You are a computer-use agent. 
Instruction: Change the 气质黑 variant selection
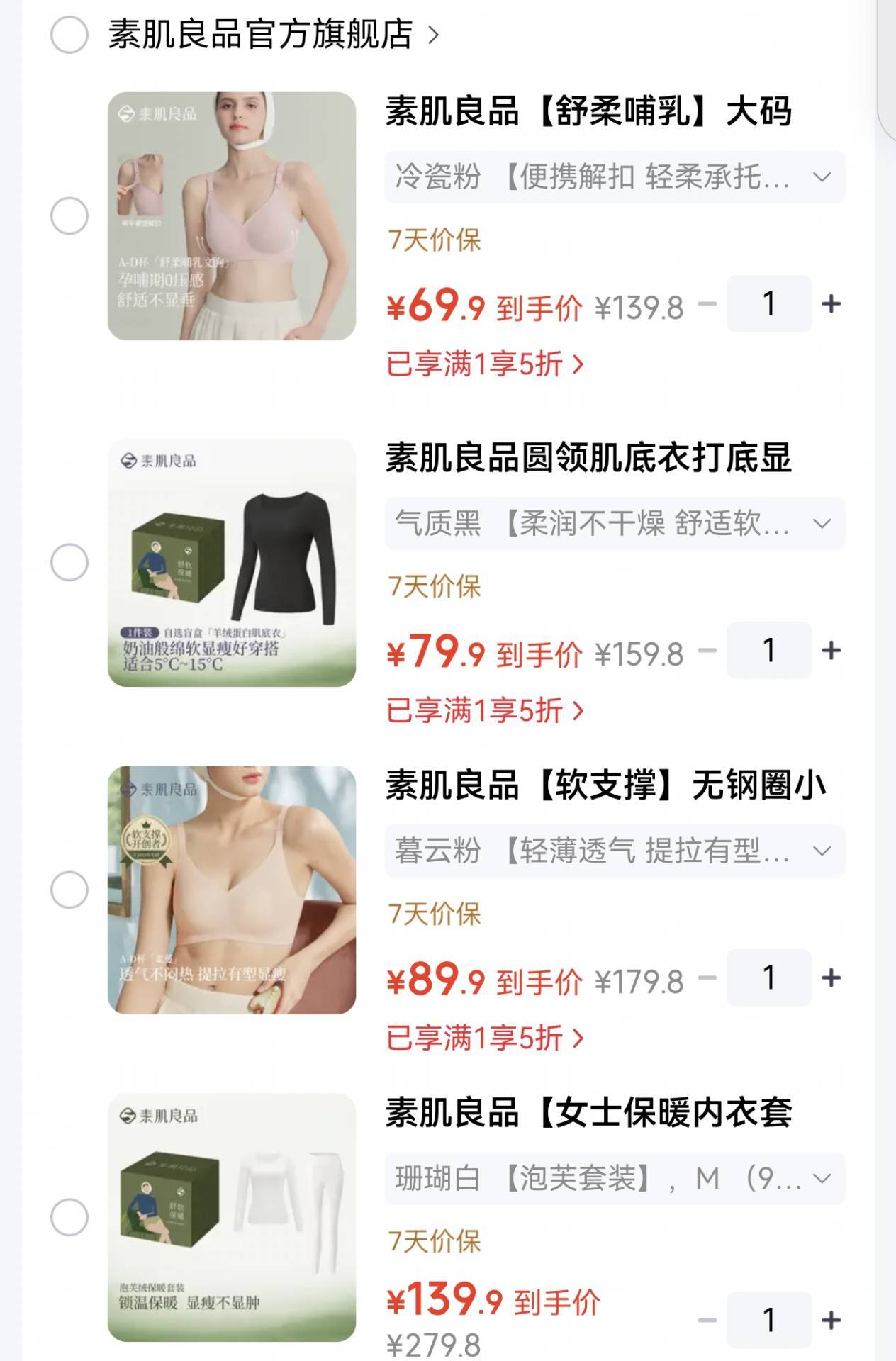click(615, 523)
